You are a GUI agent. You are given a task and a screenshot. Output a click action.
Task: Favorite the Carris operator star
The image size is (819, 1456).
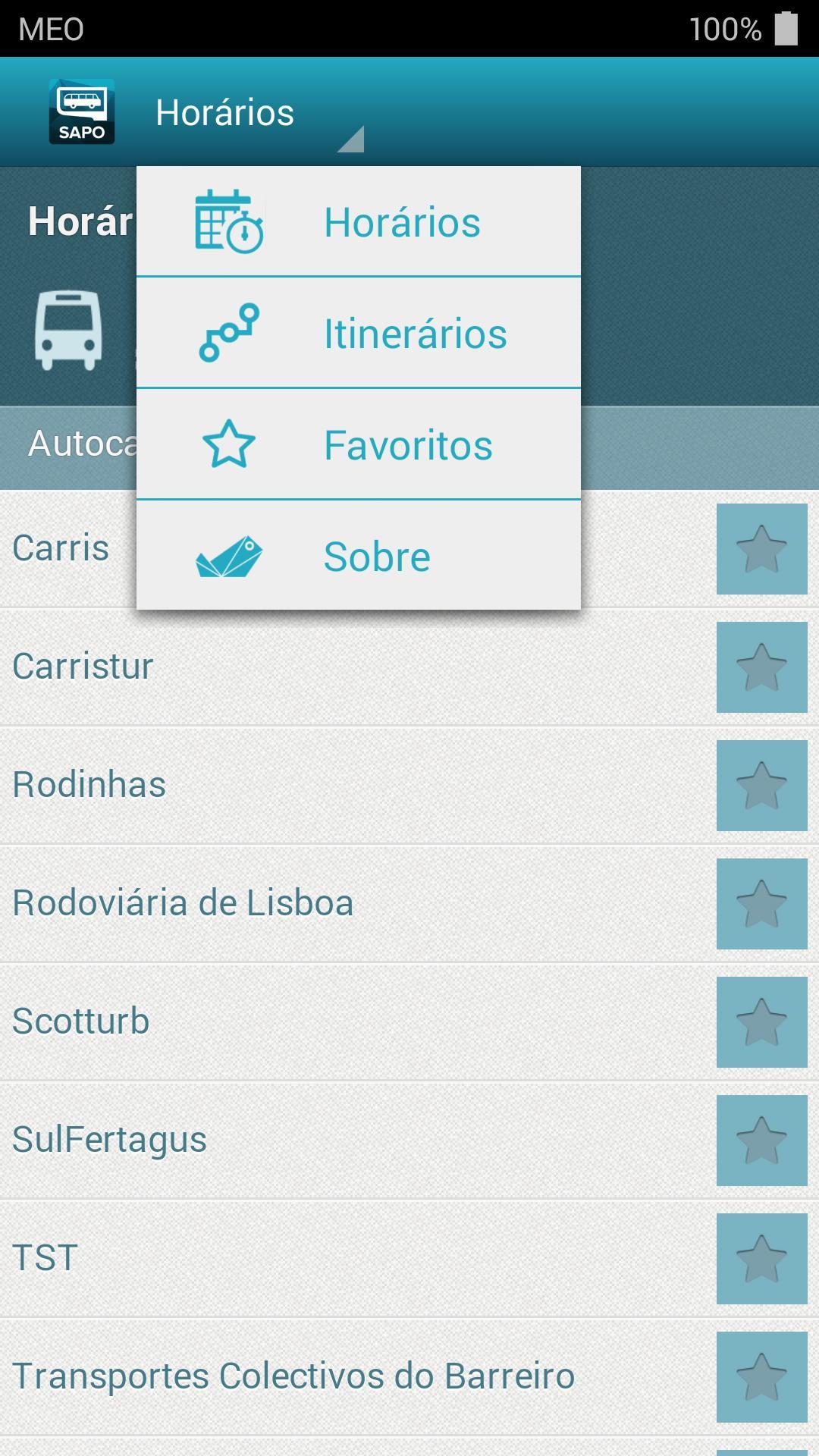pyautogui.click(x=761, y=548)
